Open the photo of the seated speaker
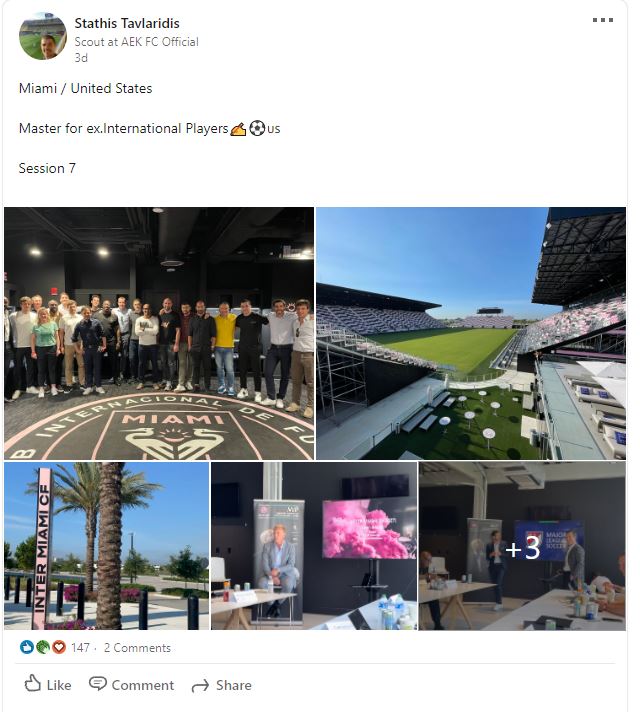 (313, 546)
